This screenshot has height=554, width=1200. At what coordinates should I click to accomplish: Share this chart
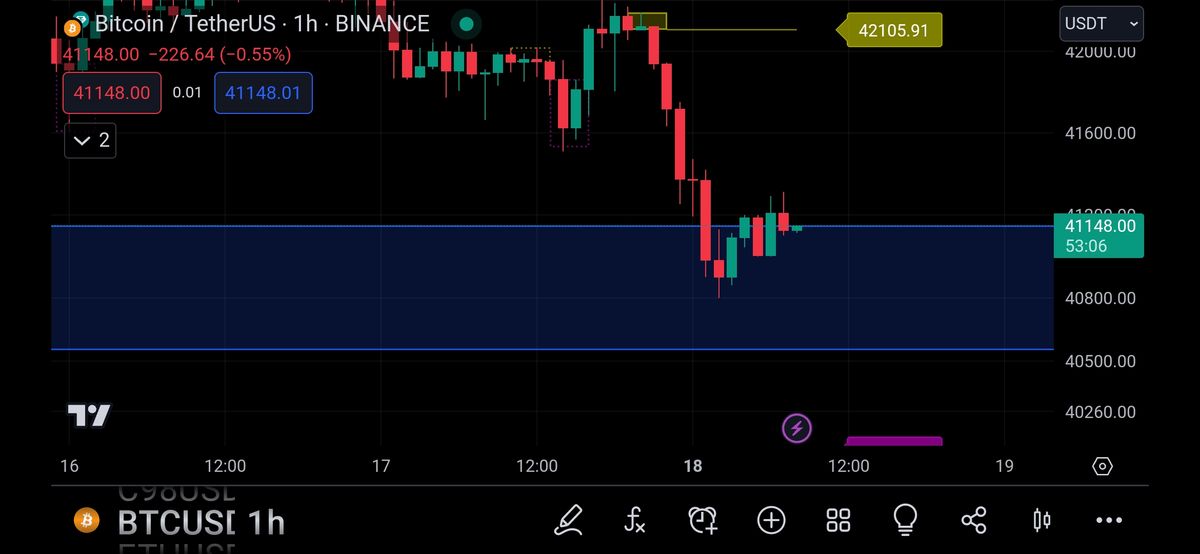tap(973, 519)
